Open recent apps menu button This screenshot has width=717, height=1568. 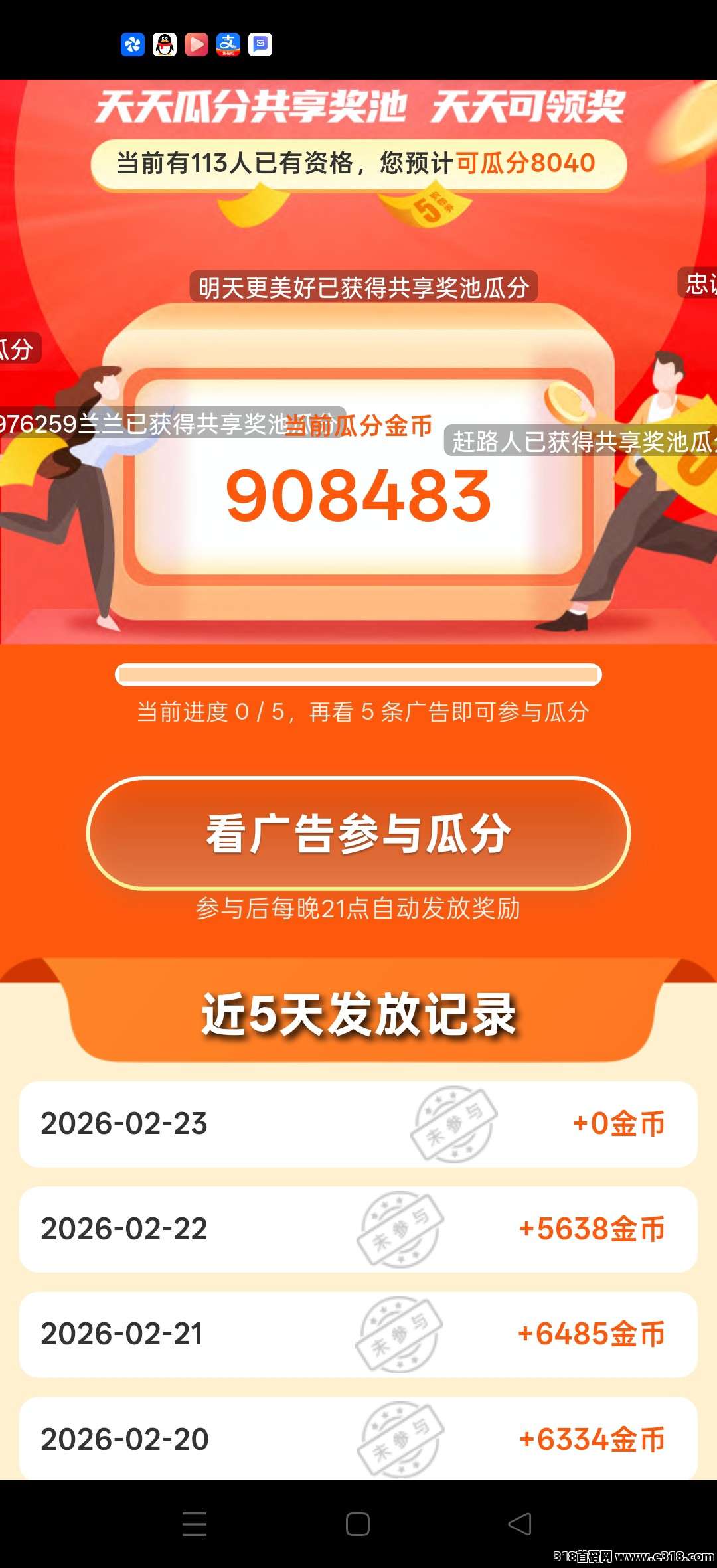pyautogui.click(x=195, y=1524)
